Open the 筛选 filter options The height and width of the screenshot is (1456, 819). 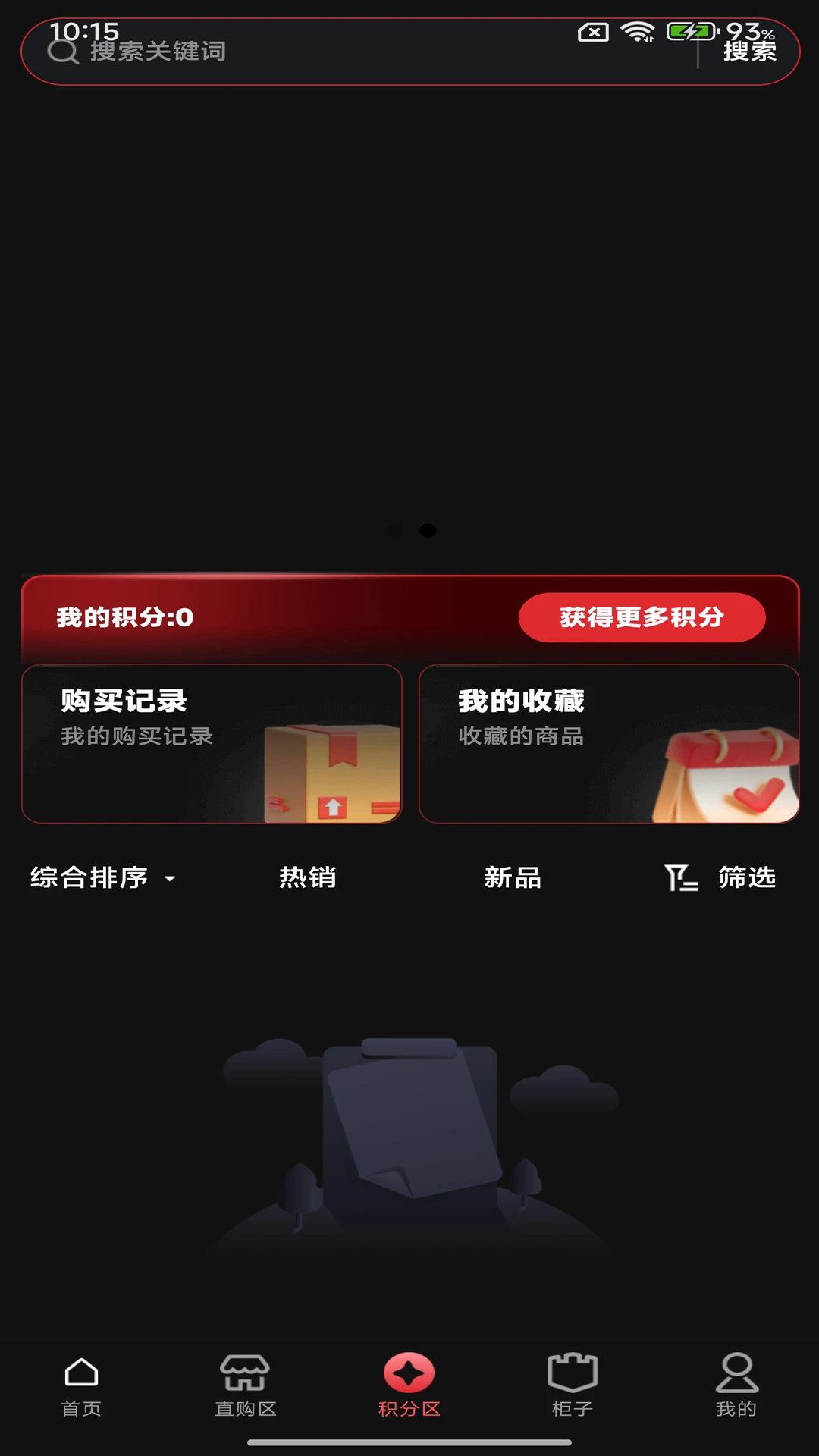pos(720,877)
